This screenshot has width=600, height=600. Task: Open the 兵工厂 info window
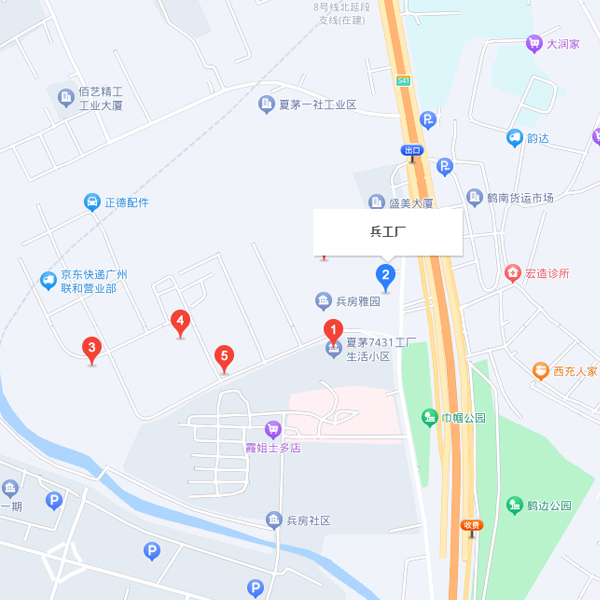[387, 232]
